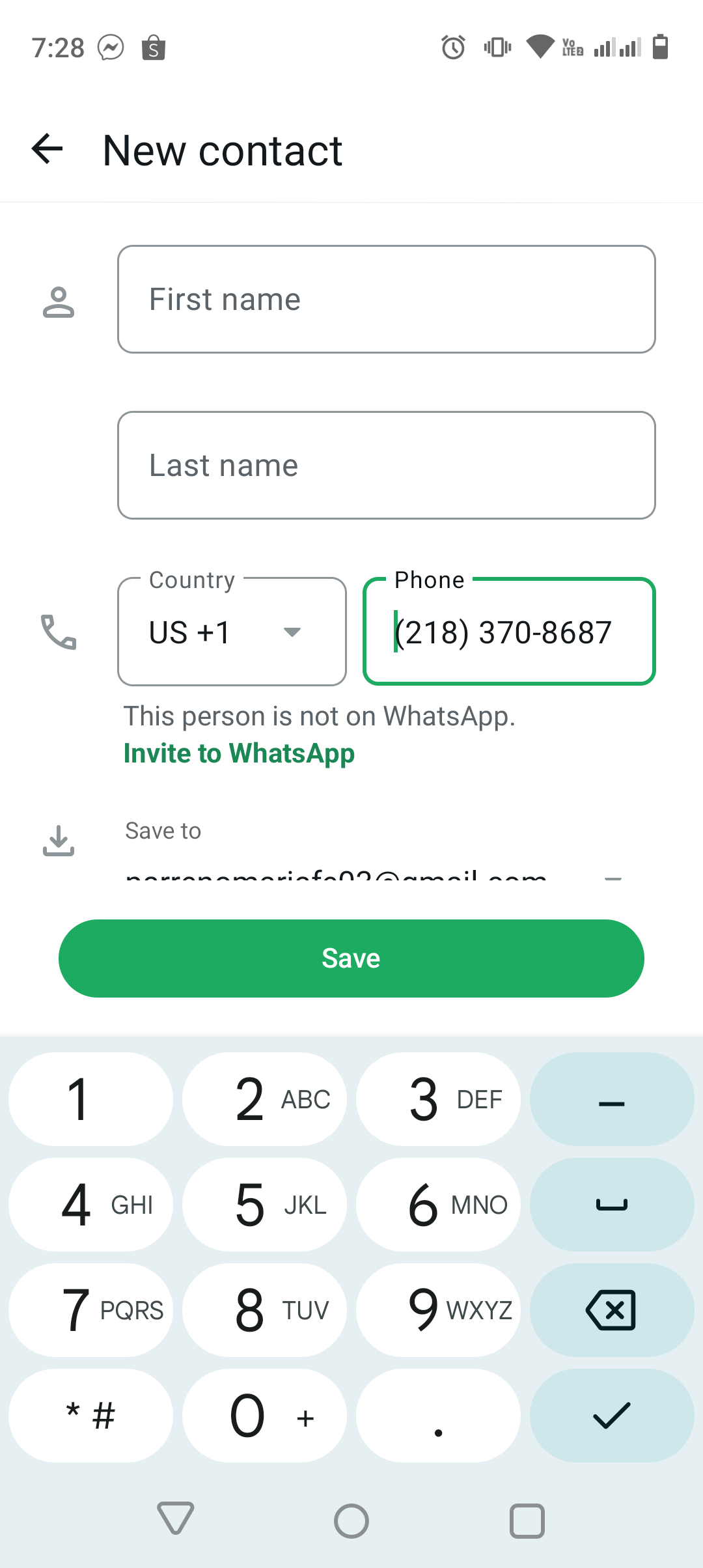Image resolution: width=703 pixels, height=1568 pixels.
Task: Tap the First name field
Action: pyautogui.click(x=386, y=300)
